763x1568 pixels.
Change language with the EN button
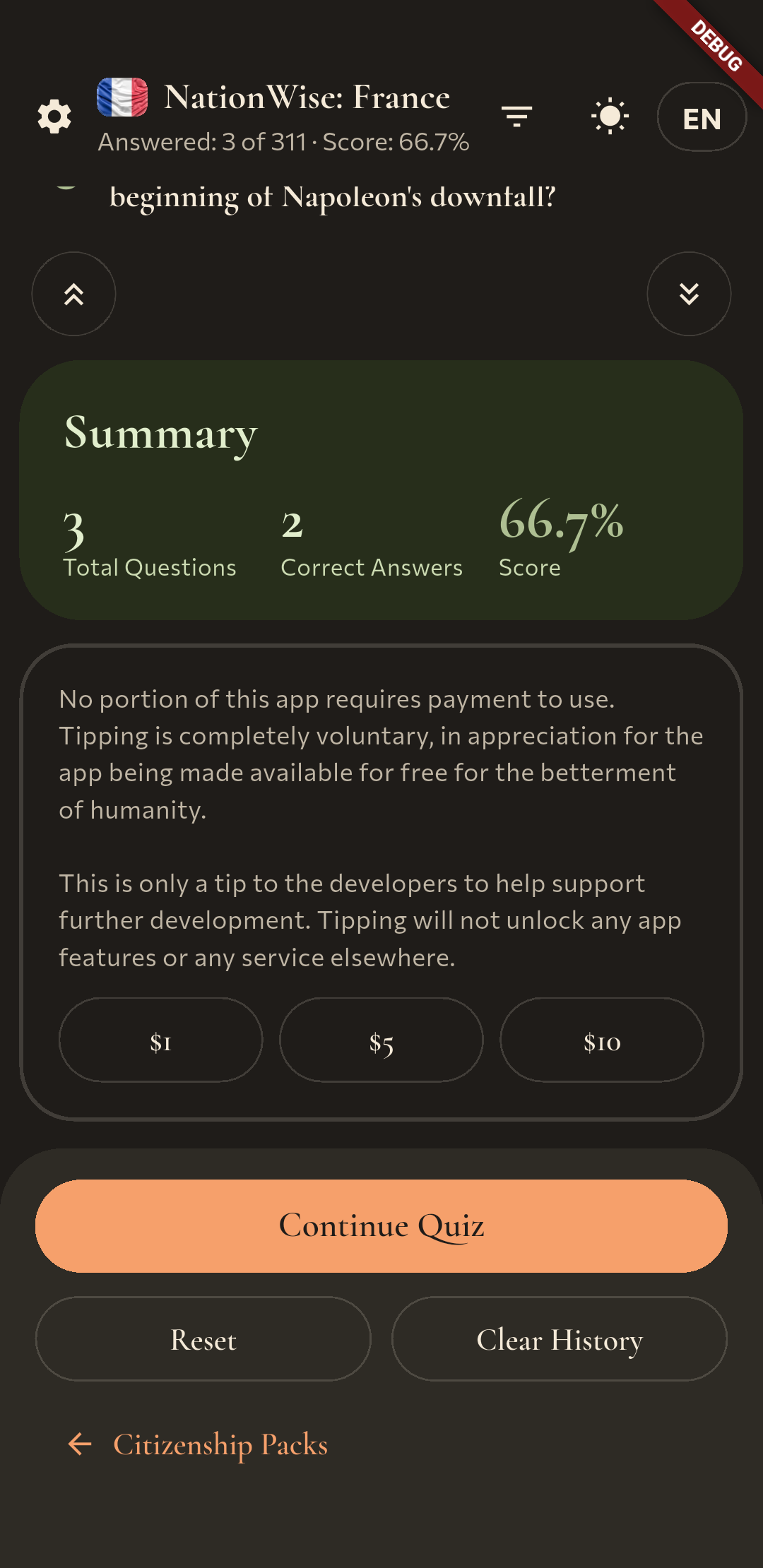pos(702,117)
